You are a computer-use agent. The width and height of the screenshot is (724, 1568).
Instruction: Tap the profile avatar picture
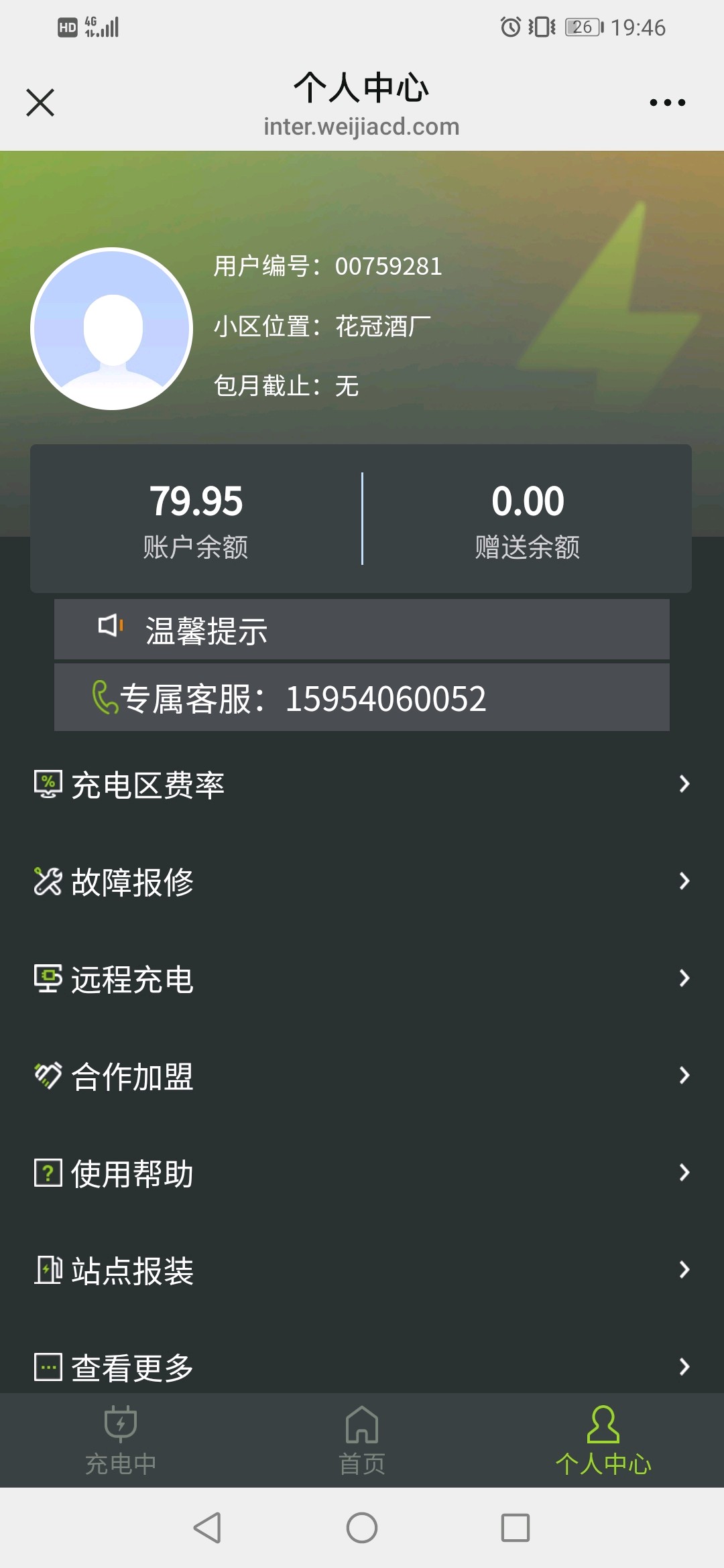[112, 328]
